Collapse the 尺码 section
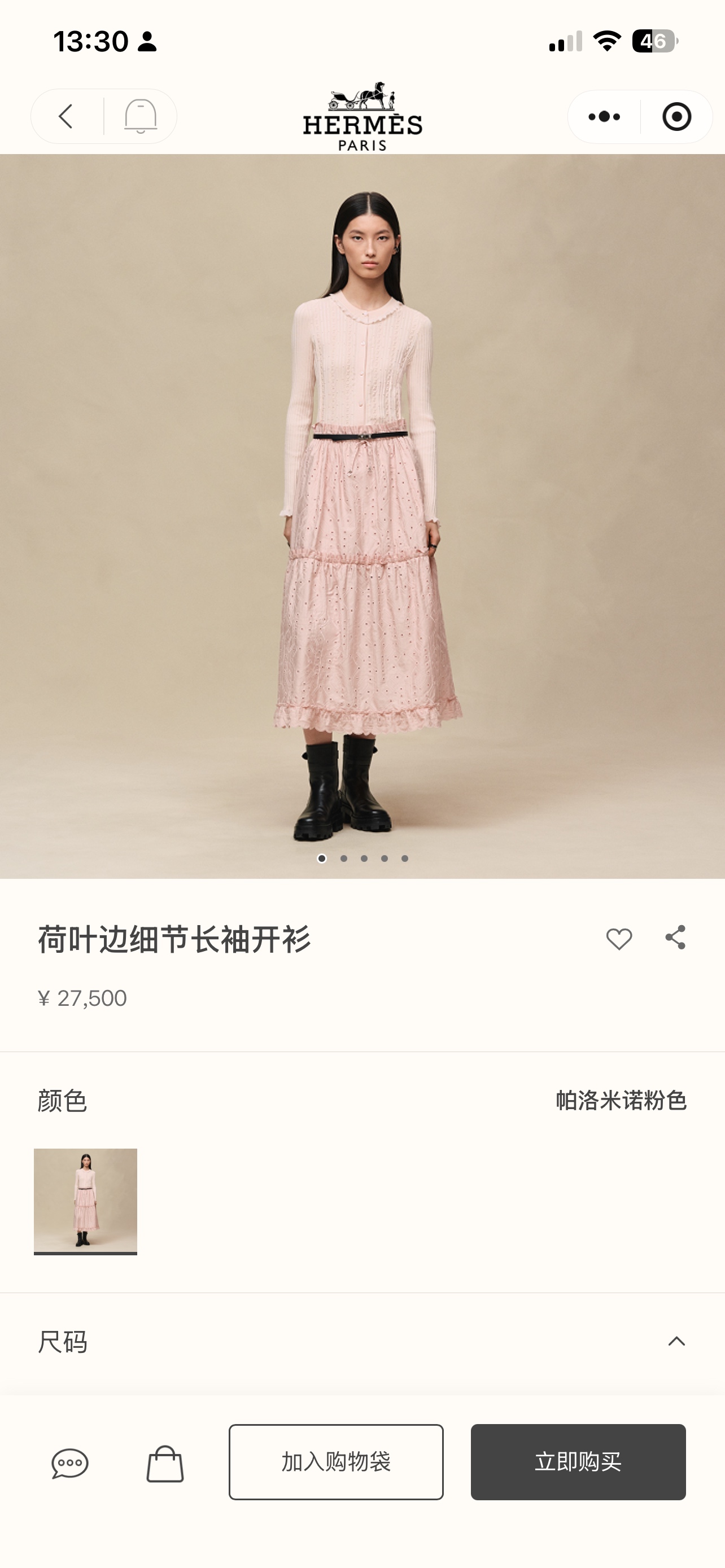The height and width of the screenshot is (1568, 725). (676, 1342)
